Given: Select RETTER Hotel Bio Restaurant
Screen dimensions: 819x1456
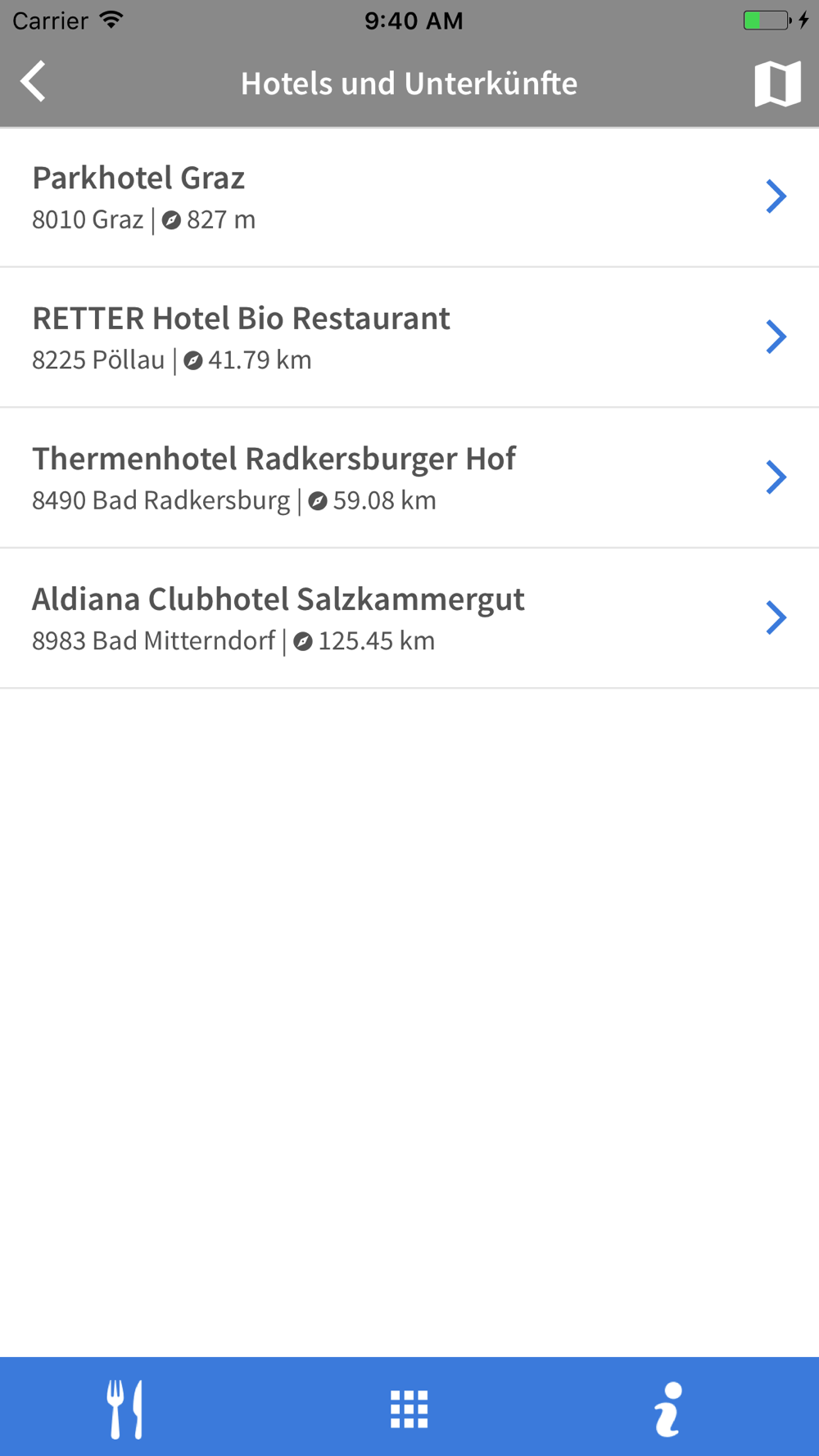Looking at the screenshot, I should (409, 337).
